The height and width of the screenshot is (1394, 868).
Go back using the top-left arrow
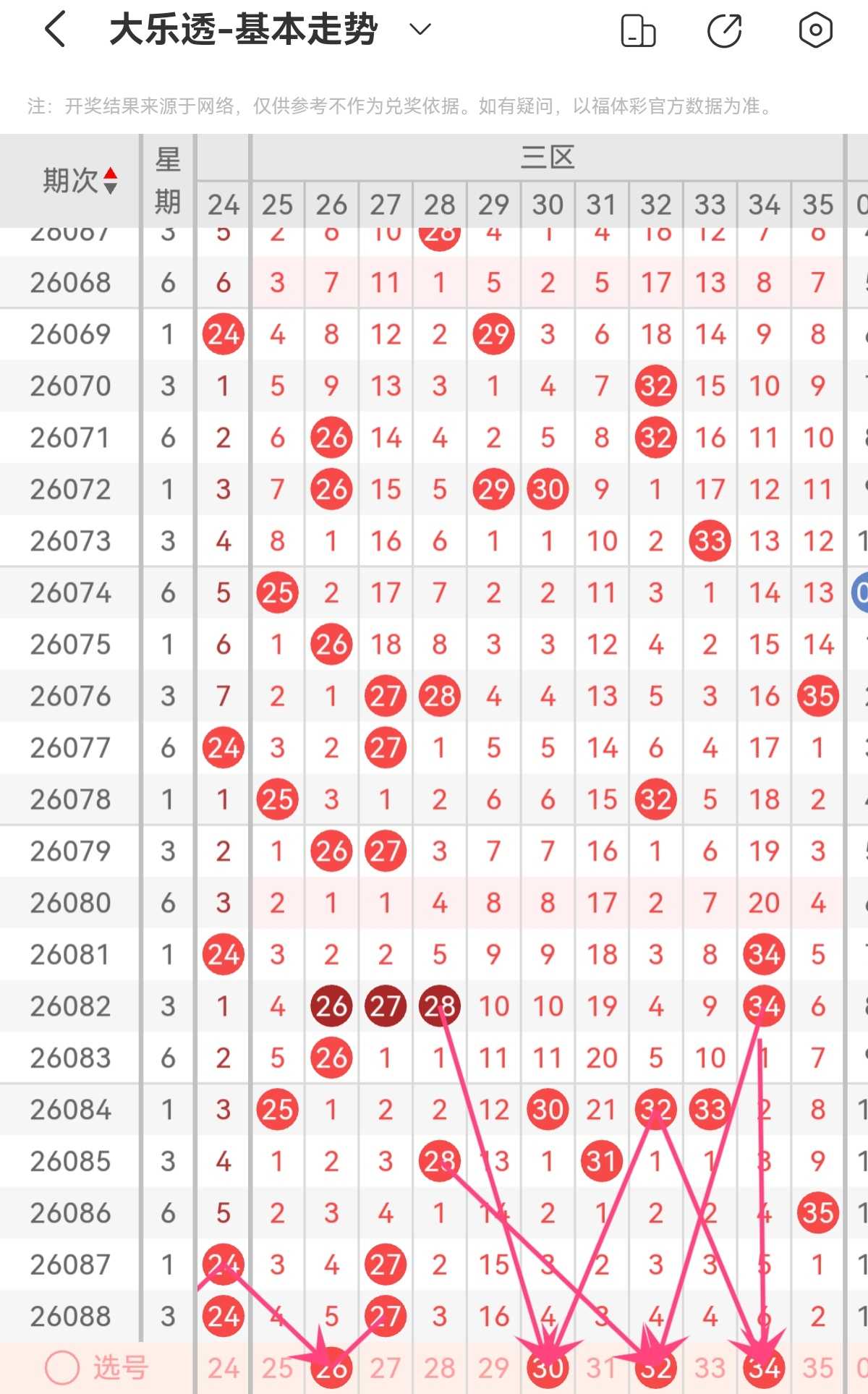(56, 30)
